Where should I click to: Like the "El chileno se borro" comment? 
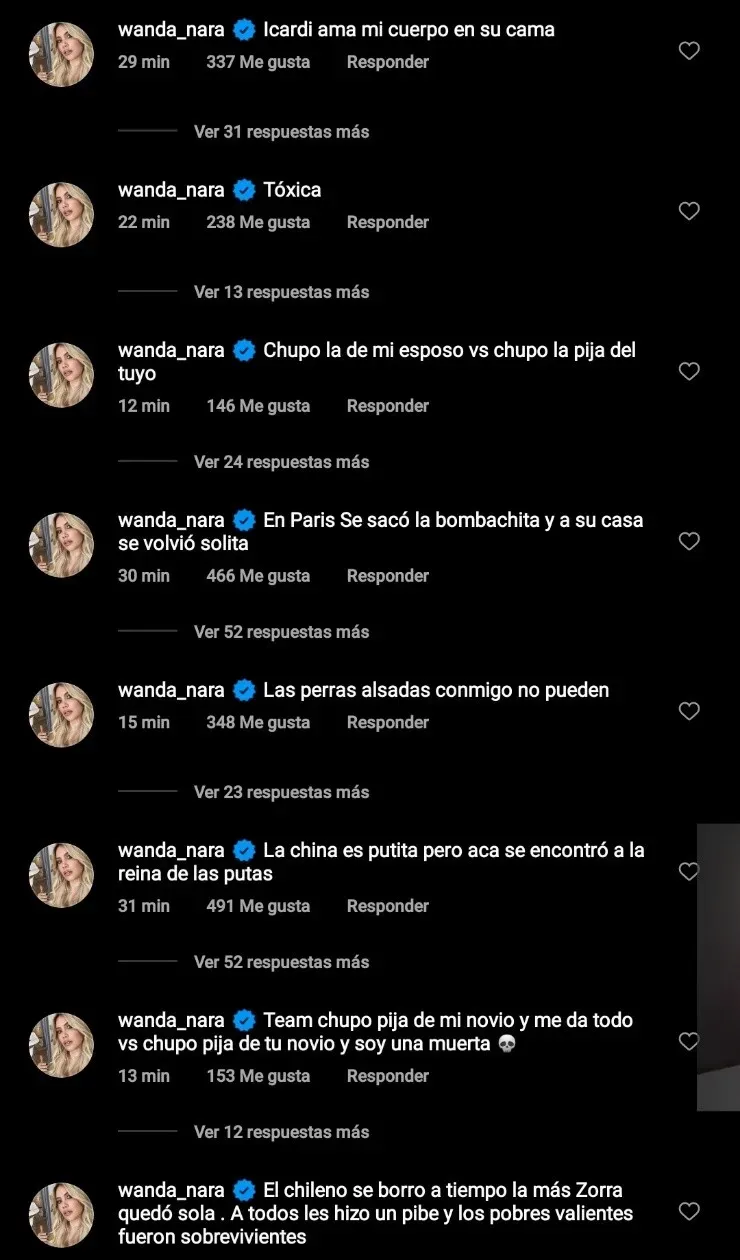689,1211
